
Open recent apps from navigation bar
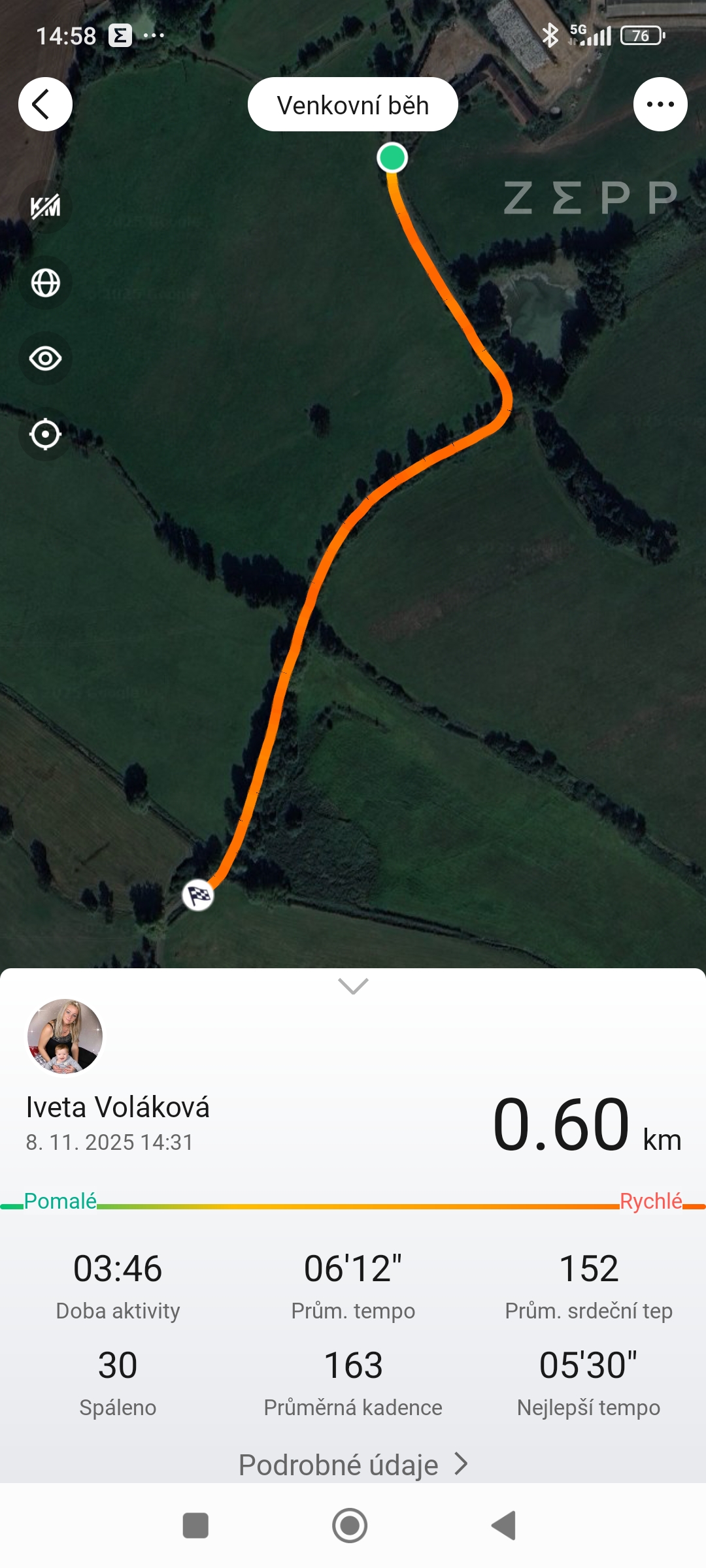click(x=195, y=1526)
